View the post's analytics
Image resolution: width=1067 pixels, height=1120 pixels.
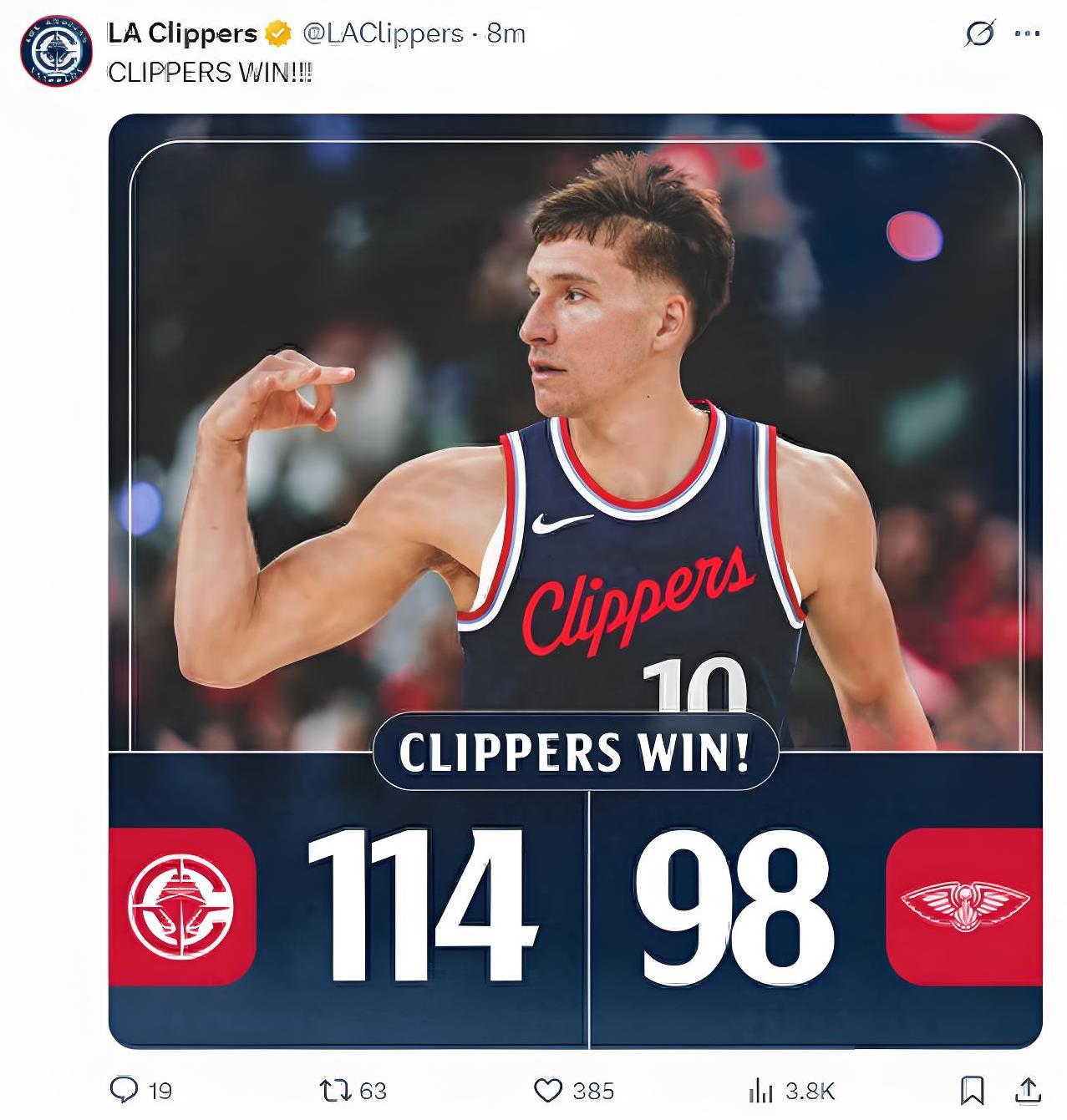760,1089
